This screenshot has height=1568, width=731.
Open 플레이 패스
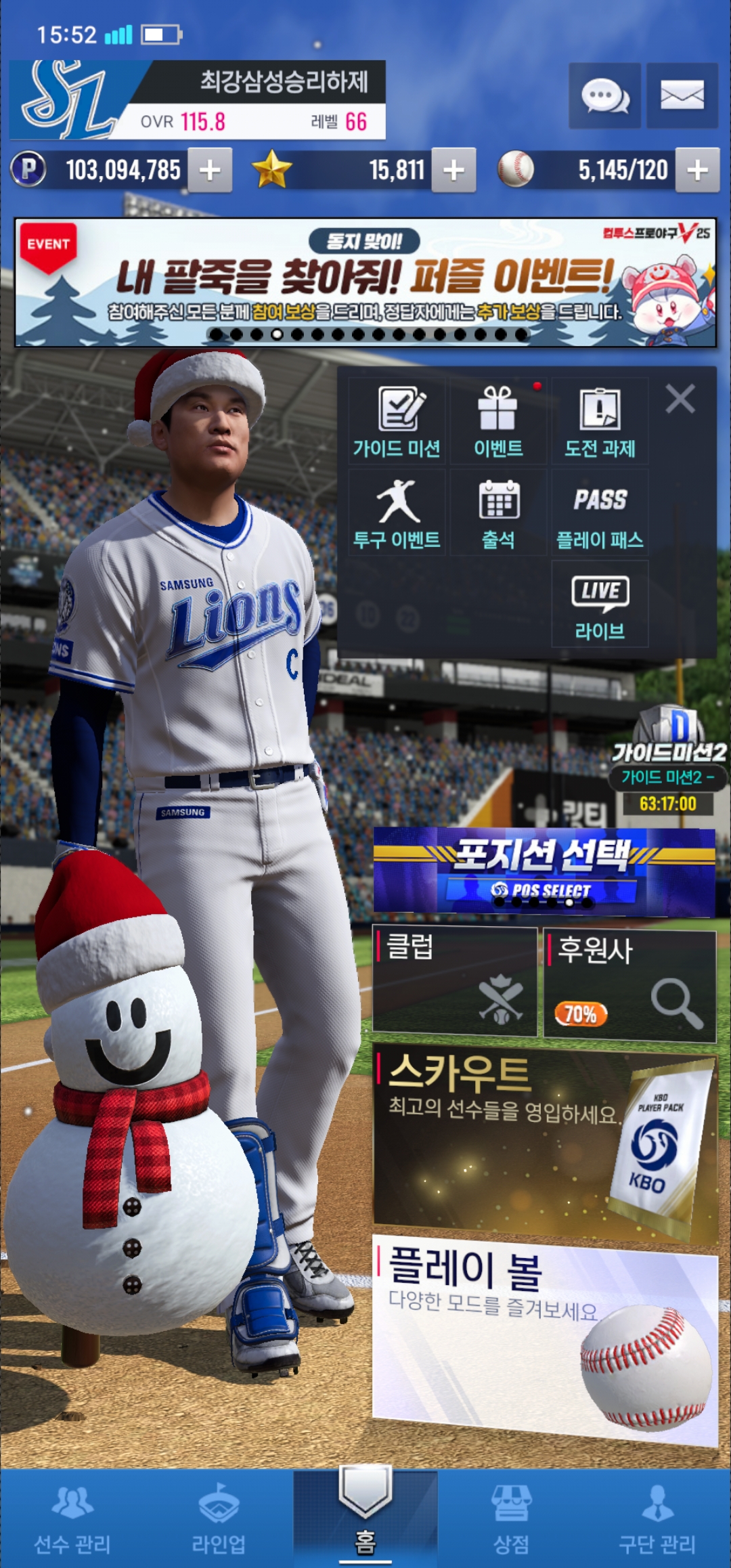tap(600, 513)
